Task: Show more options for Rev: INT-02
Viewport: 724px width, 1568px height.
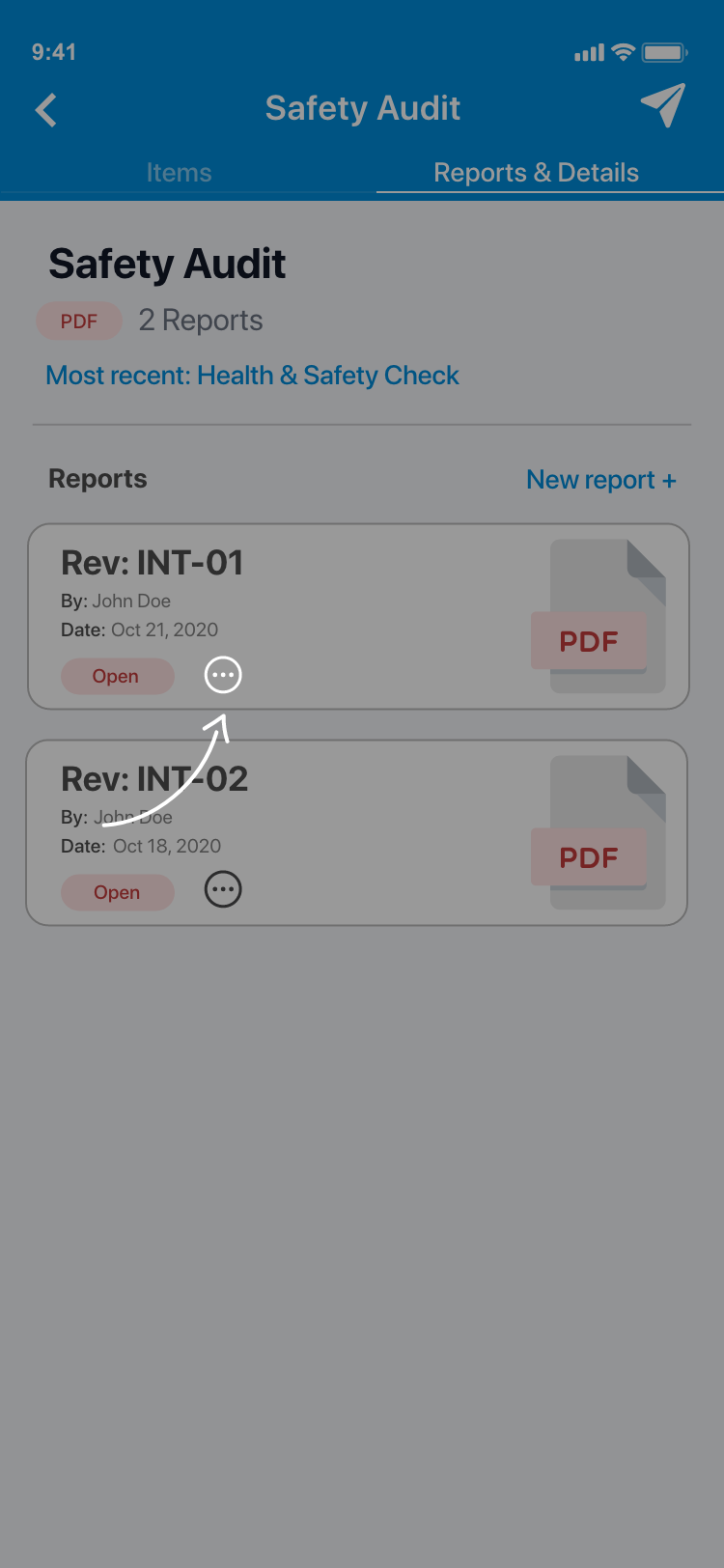Action: [x=223, y=890]
